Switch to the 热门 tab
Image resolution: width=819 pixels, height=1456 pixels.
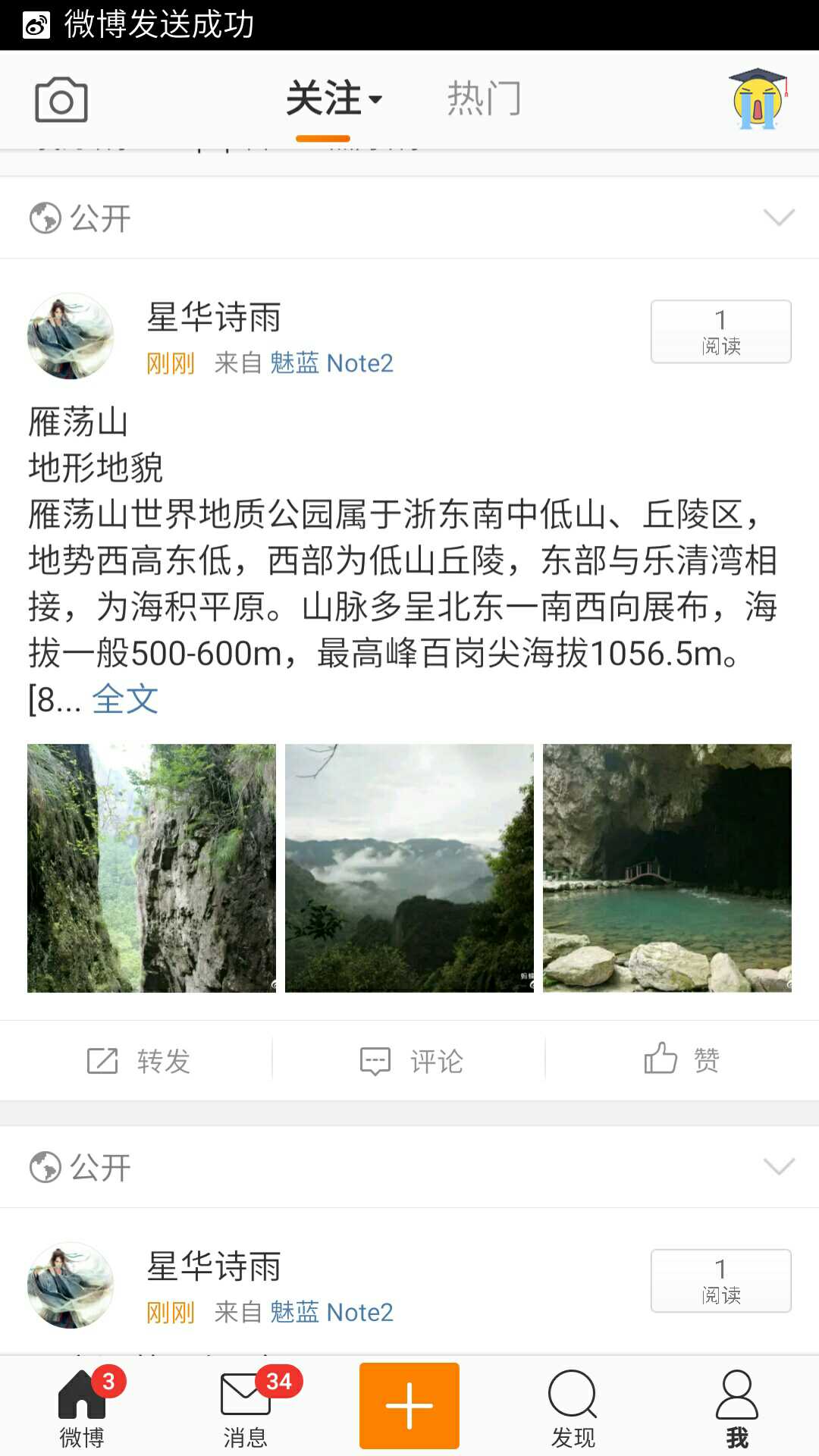click(x=483, y=99)
